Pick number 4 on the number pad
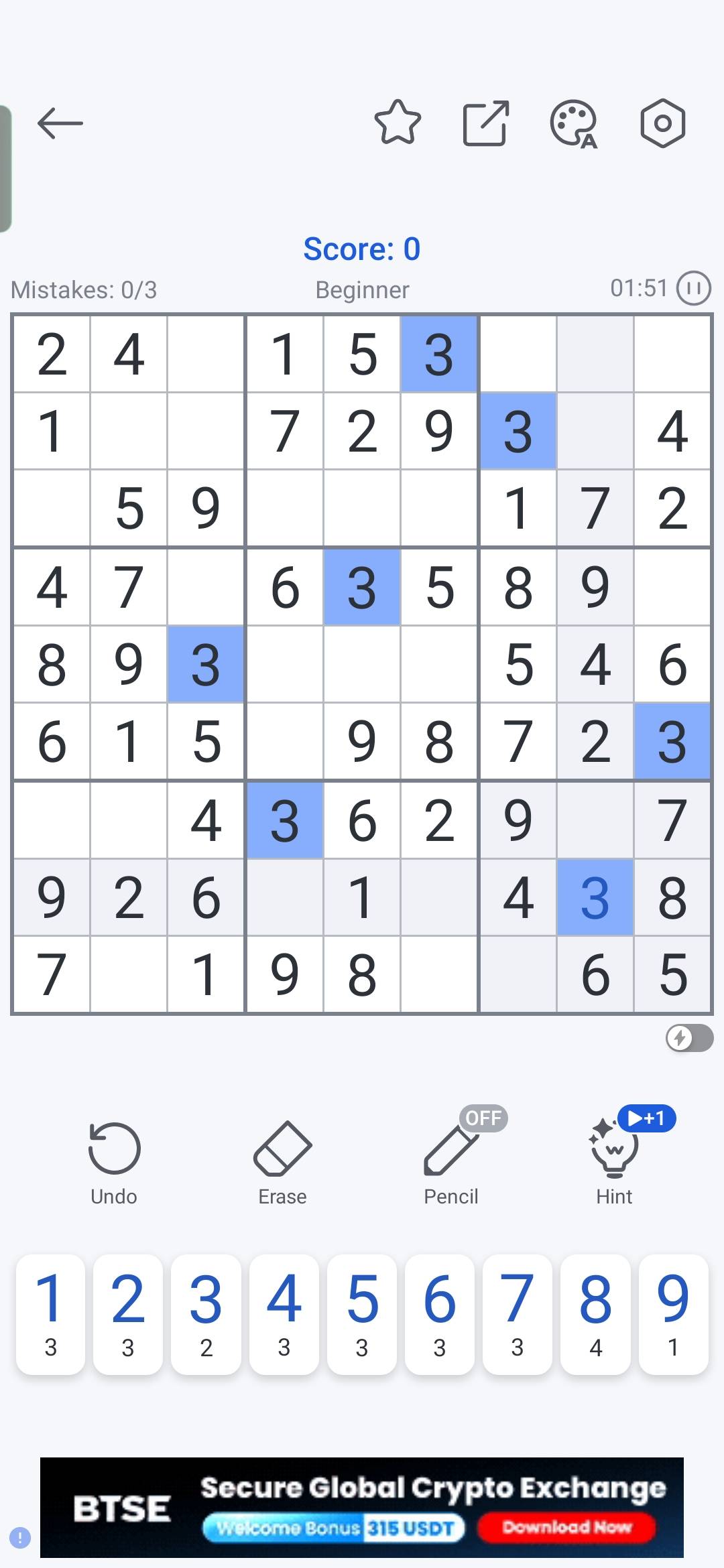This screenshot has width=724, height=1568. click(284, 1314)
